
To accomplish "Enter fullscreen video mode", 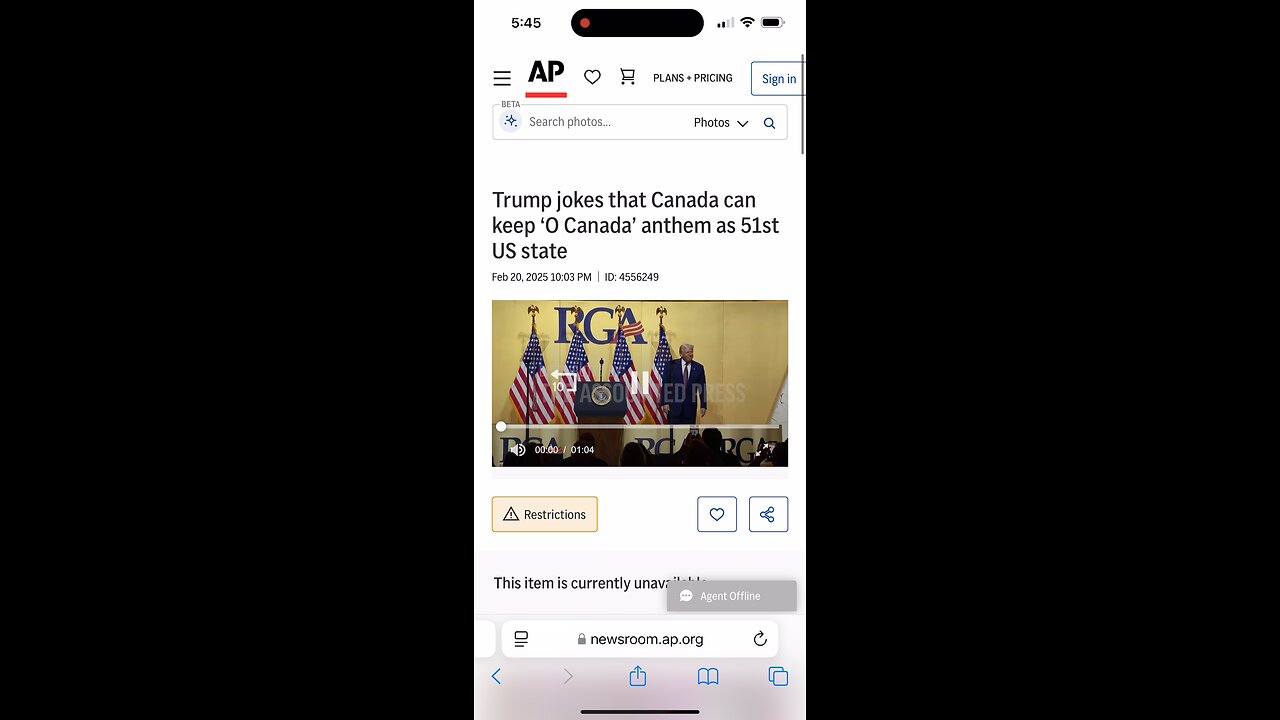I will (x=765, y=450).
